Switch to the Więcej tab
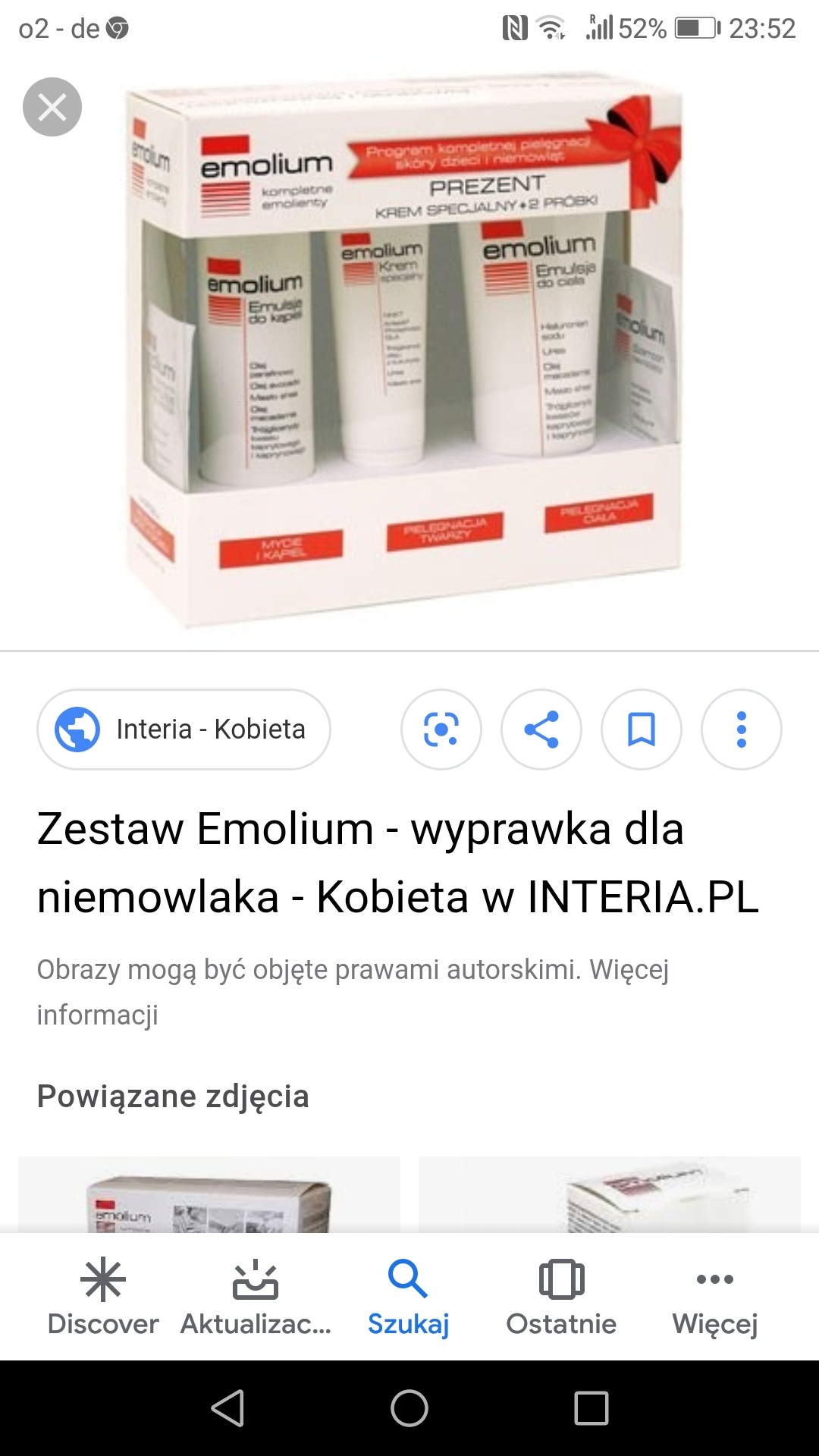This screenshot has height=1456, width=819. pos(714,1295)
